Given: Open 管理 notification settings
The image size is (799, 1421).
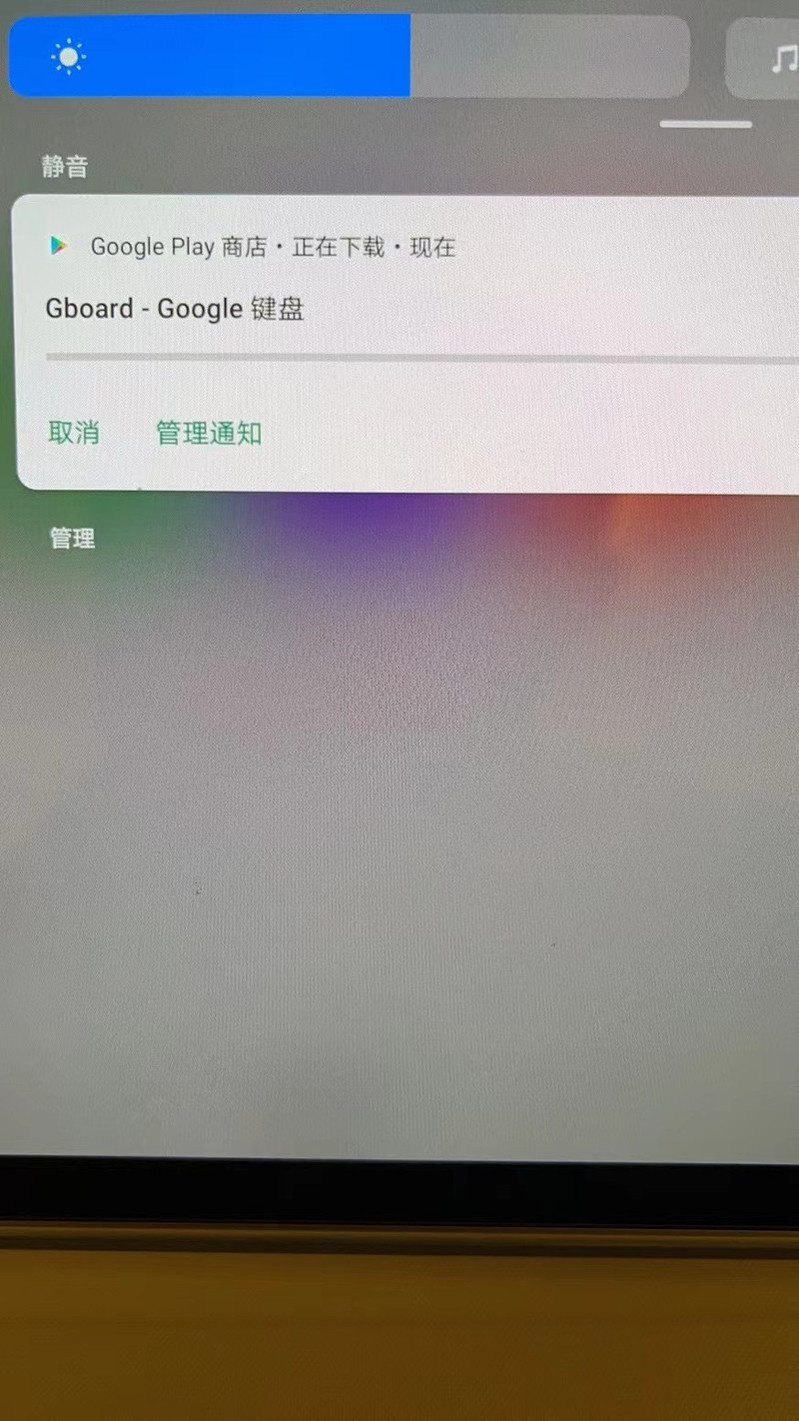Looking at the screenshot, I should coord(72,539).
